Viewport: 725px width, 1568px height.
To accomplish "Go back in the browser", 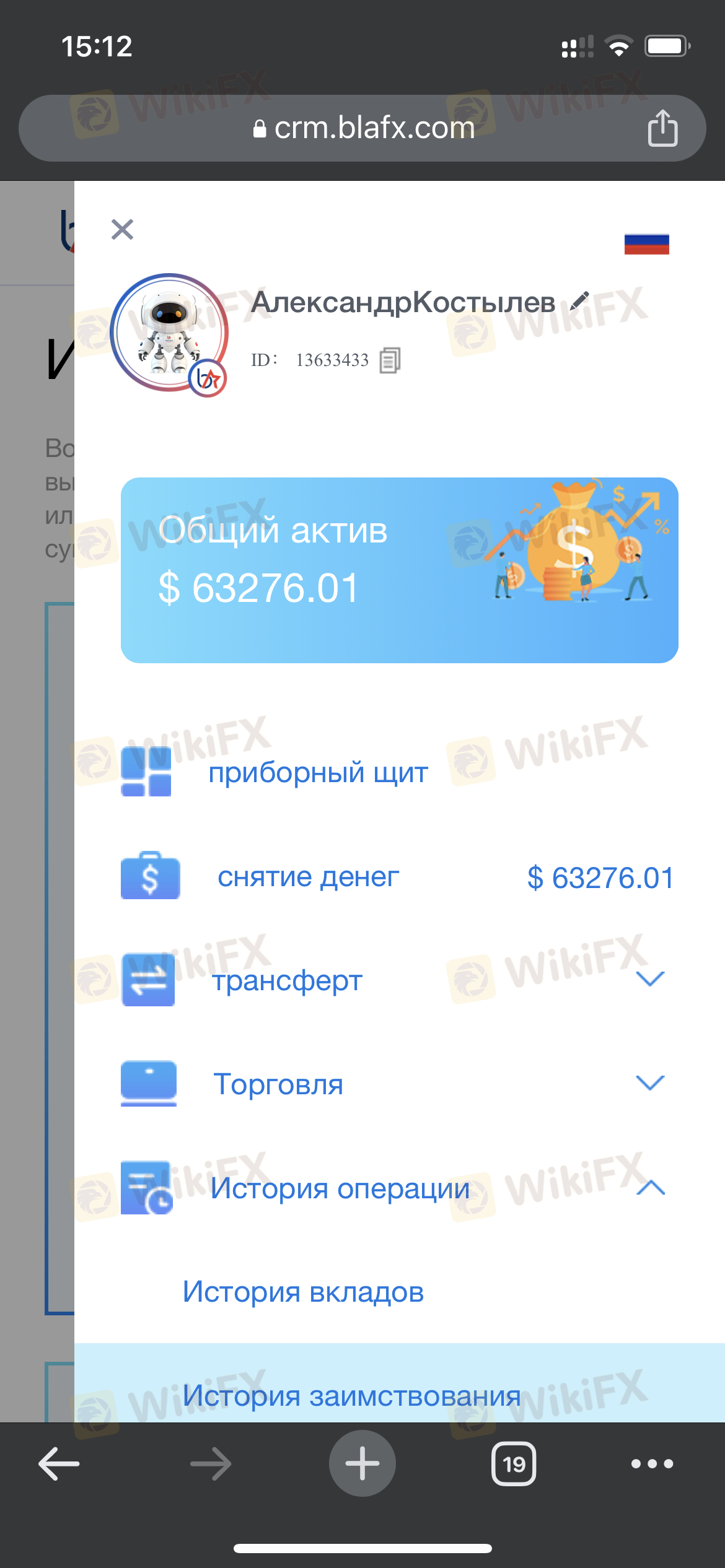I will pyautogui.click(x=59, y=1463).
